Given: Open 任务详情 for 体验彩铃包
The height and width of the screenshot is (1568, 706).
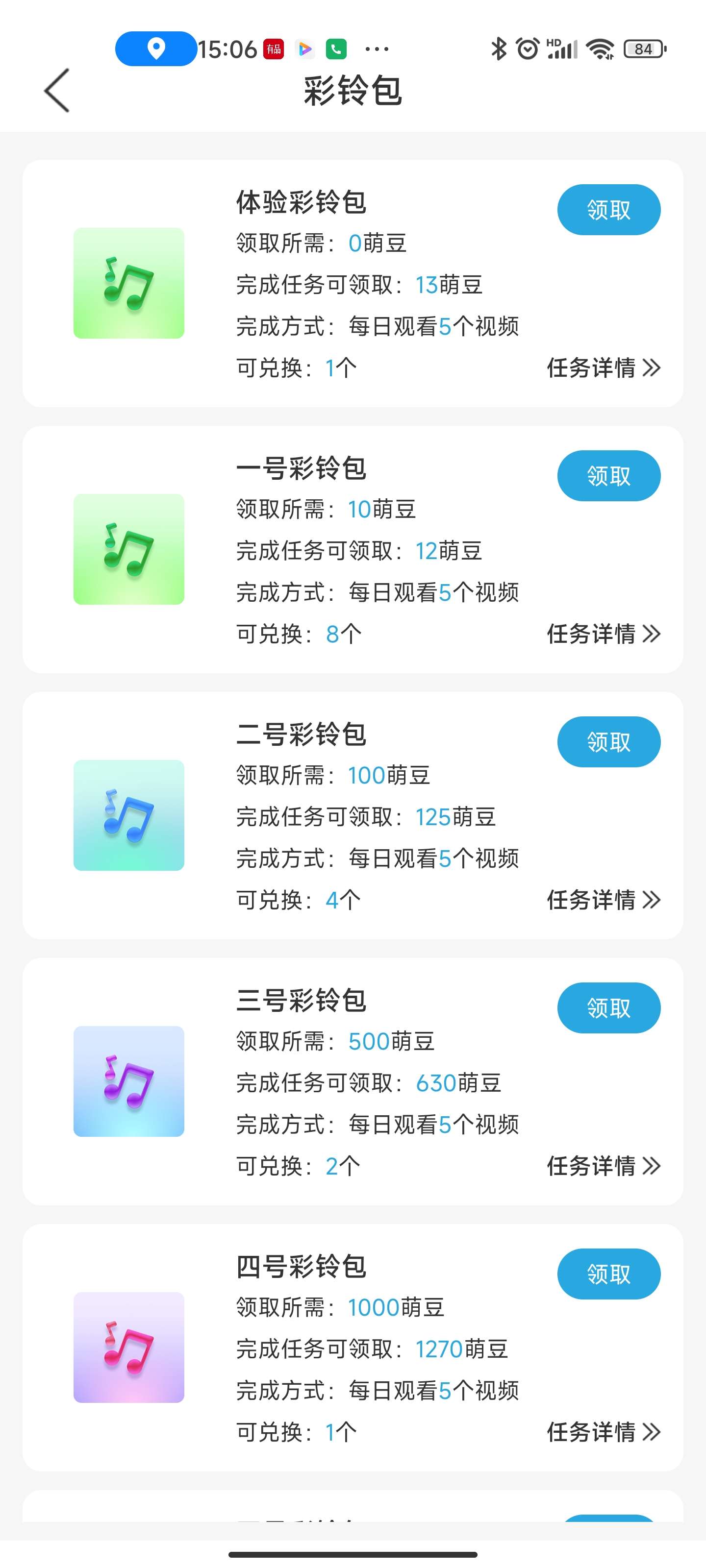Looking at the screenshot, I should point(604,367).
